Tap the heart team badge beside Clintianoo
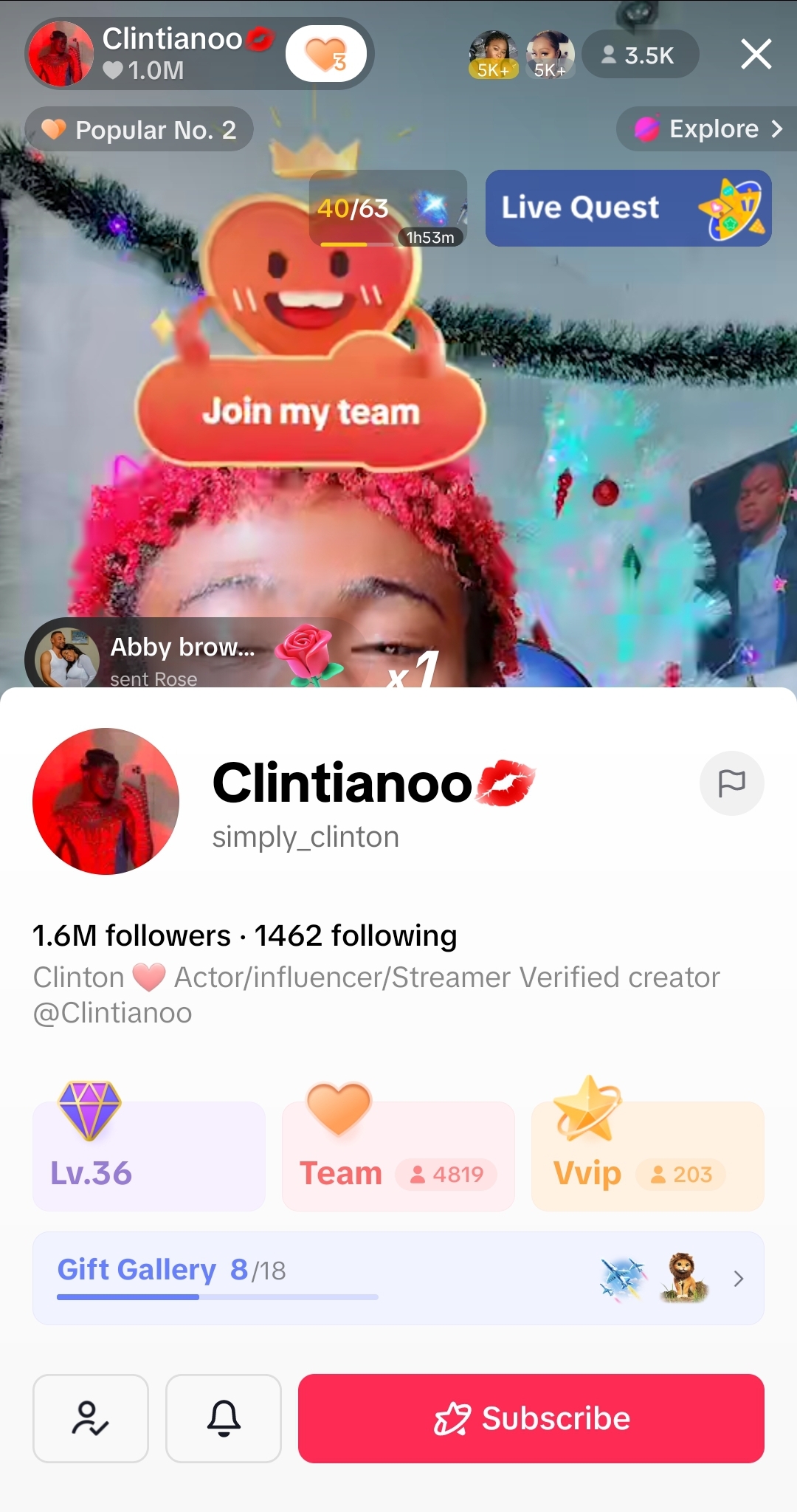The width and height of the screenshot is (797, 1512). [326, 55]
